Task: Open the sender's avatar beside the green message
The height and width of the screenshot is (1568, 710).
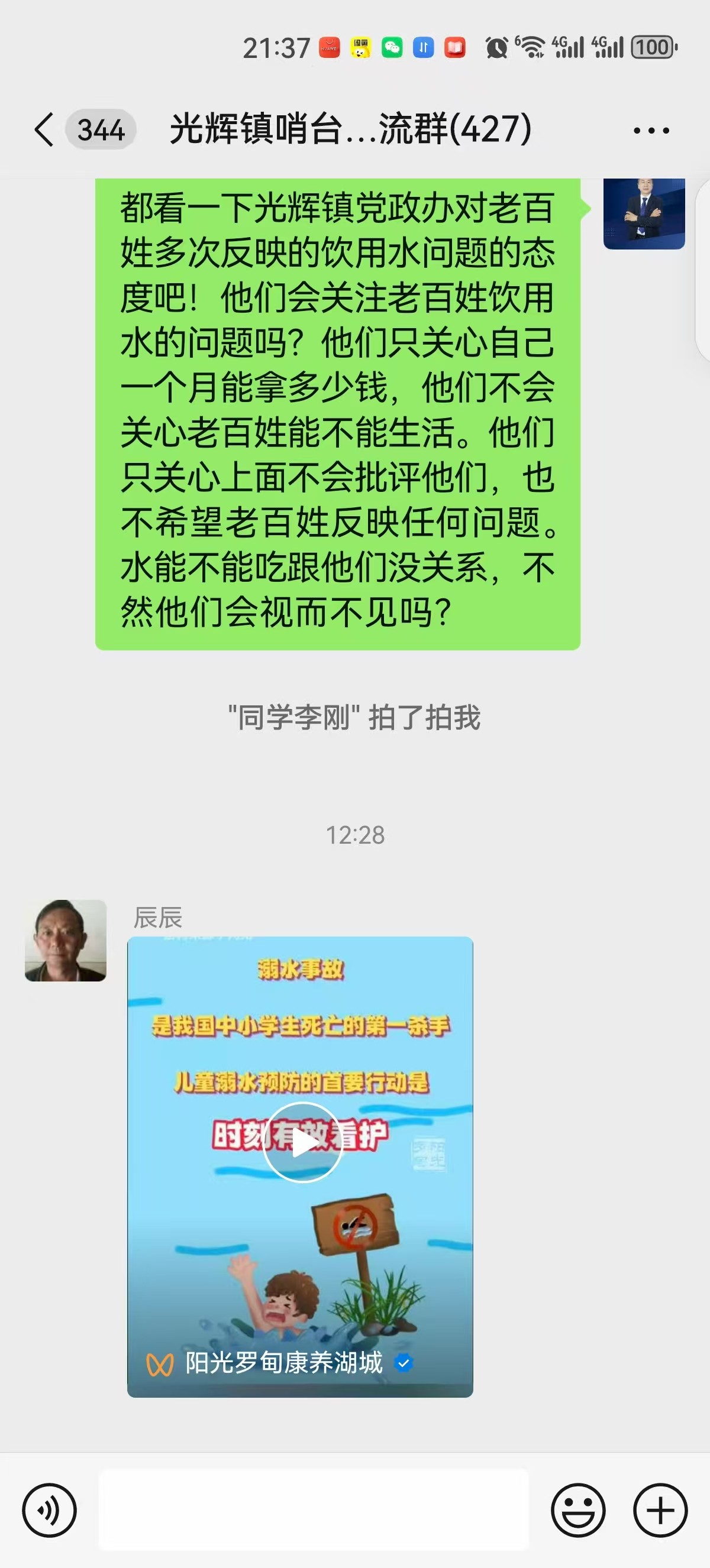Action: 644,213
